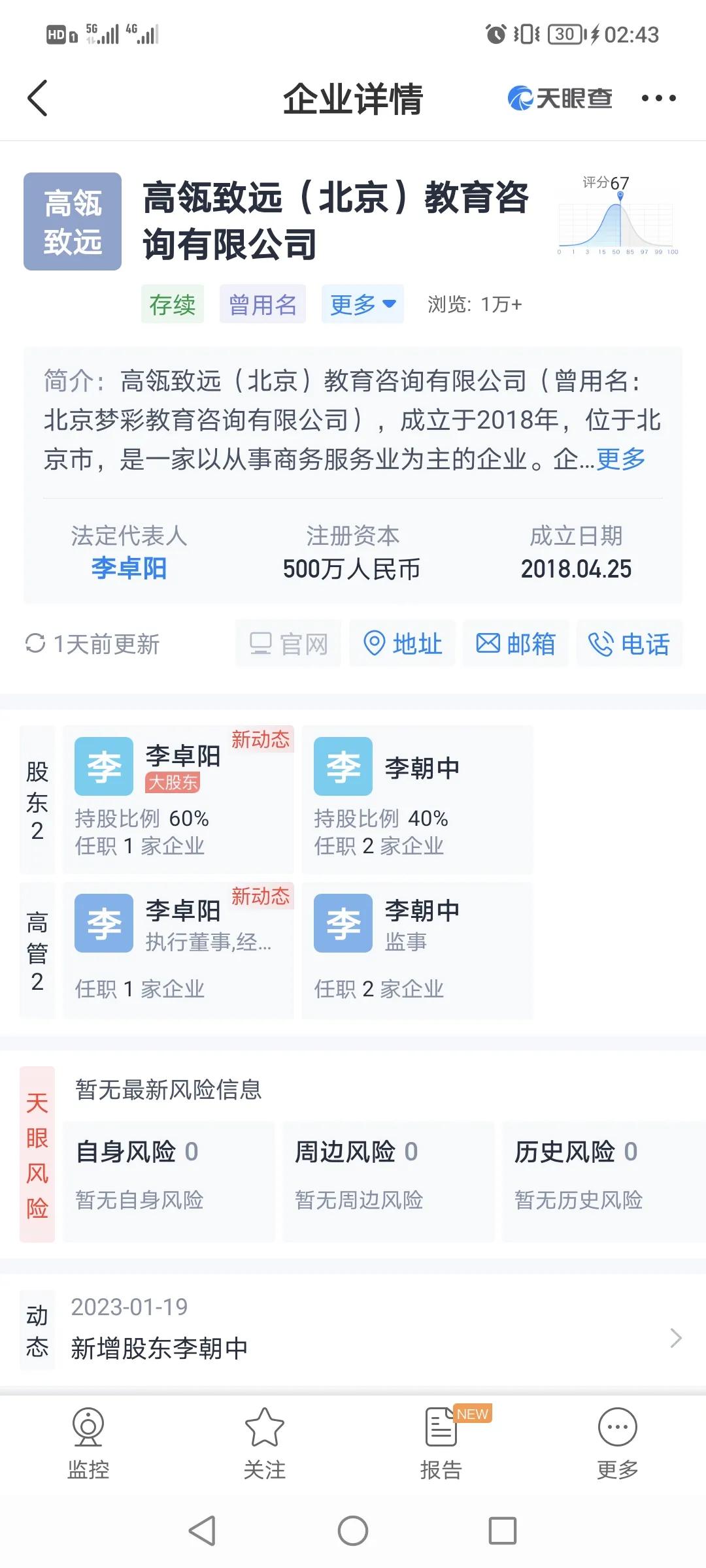Tap the Android home button
The height and width of the screenshot is (1568, 706).
(x=353, y=1530)
